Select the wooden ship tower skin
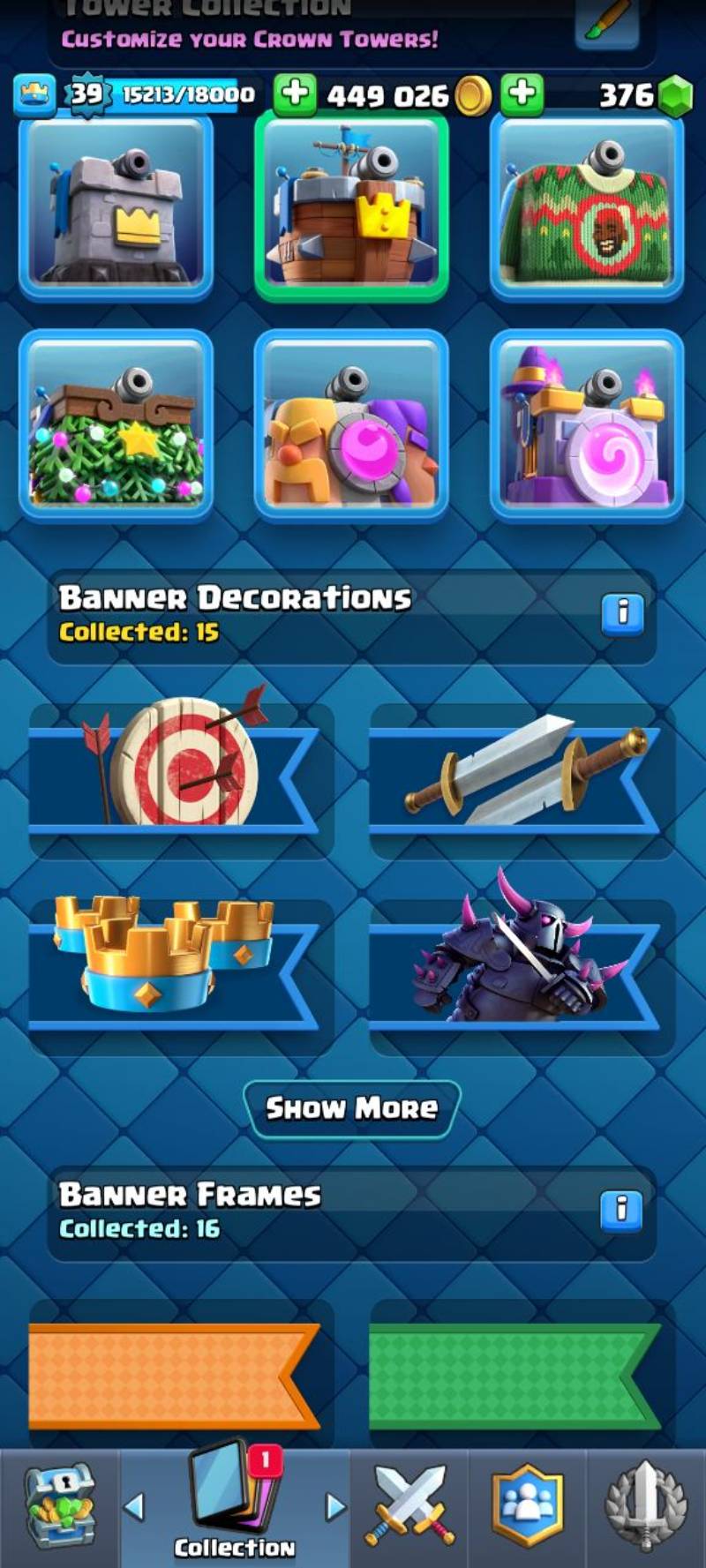The height and width of the screenshot is (1568, 706). (351, 208)
